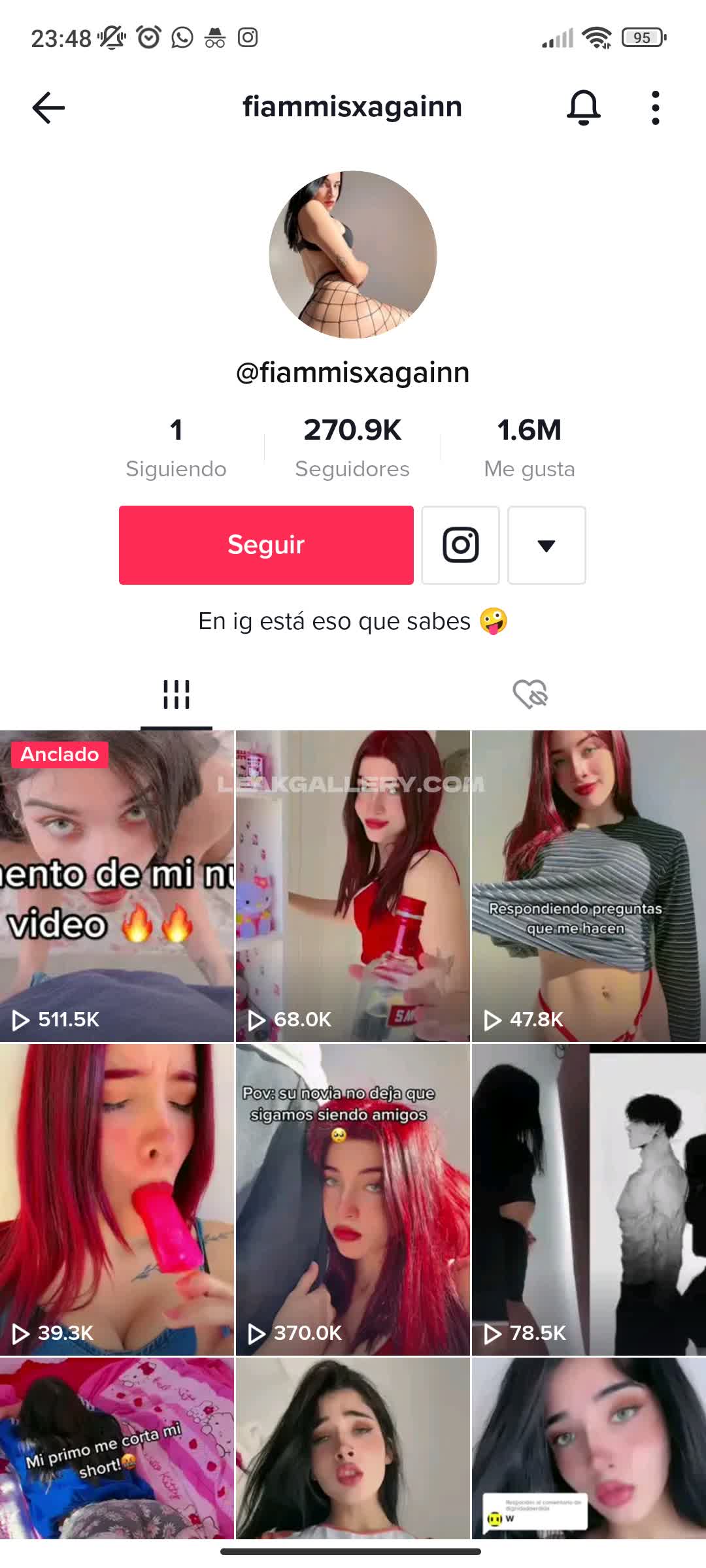Go back using the arrow icon
The image size is (706, 1568).
click(48, 108)
